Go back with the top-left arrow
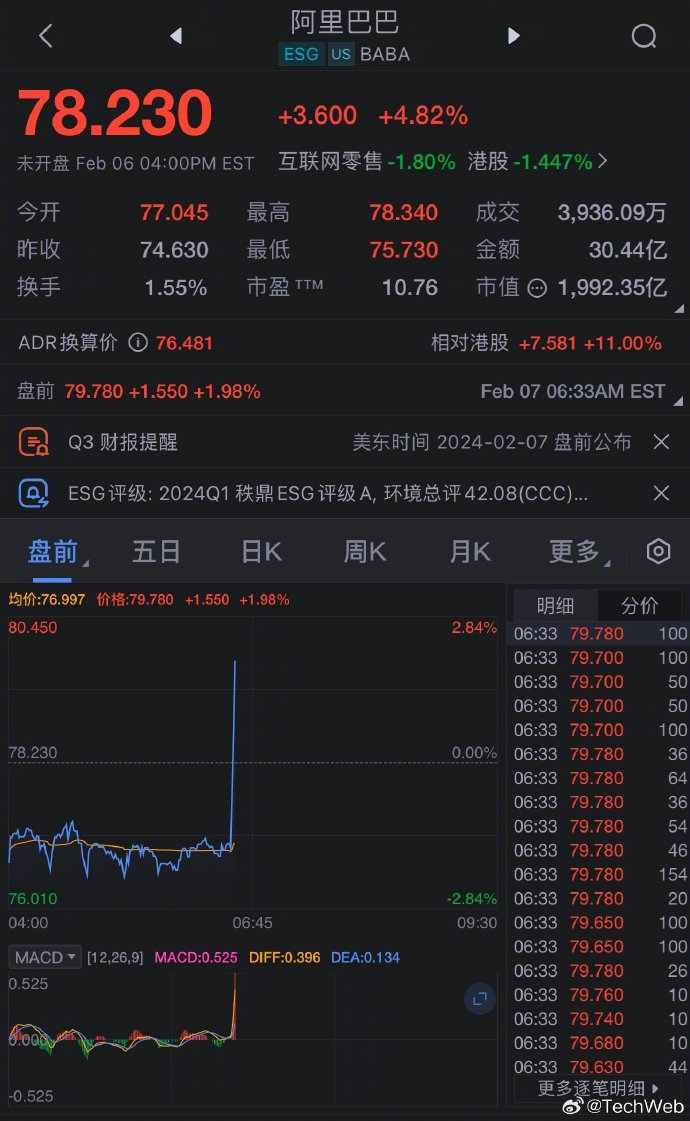The width and height of the screenshot is (690, 1121). [x=45, y=37]
